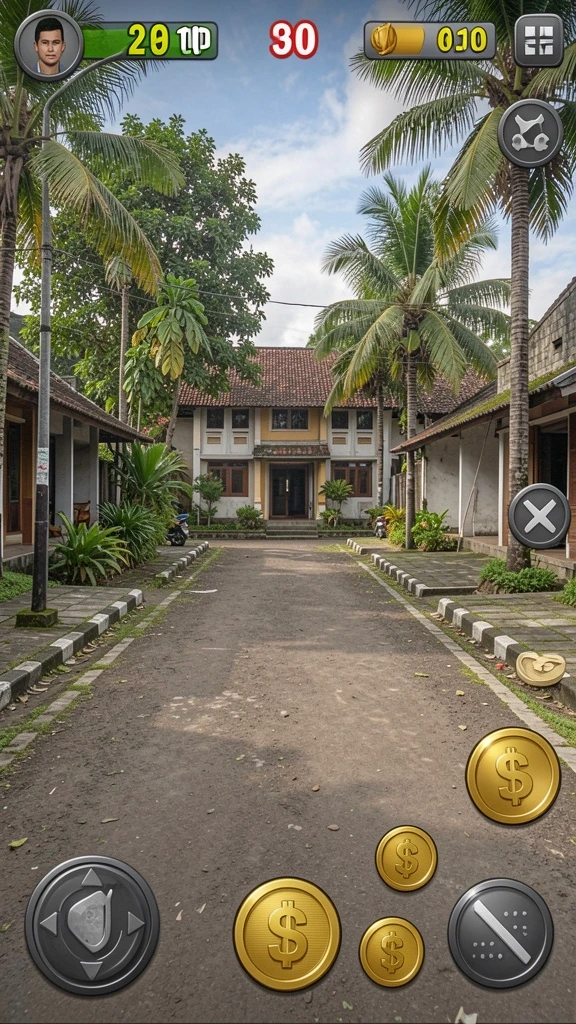This screenshot has height=1024, width=576.
Task: Open the crossed tools icon
Action: [x=530, y=133]
